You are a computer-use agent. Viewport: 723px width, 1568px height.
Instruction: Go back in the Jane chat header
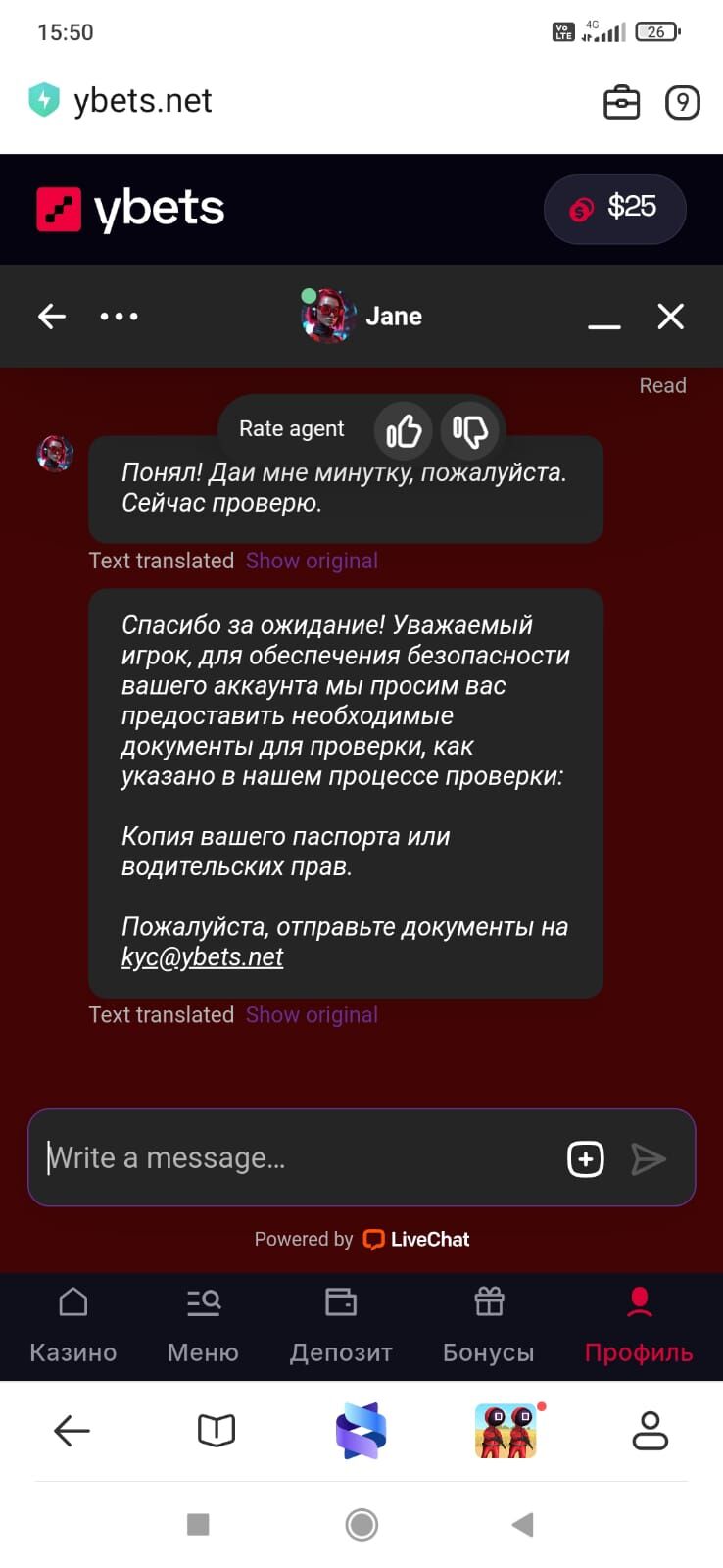tap(52, 316)
